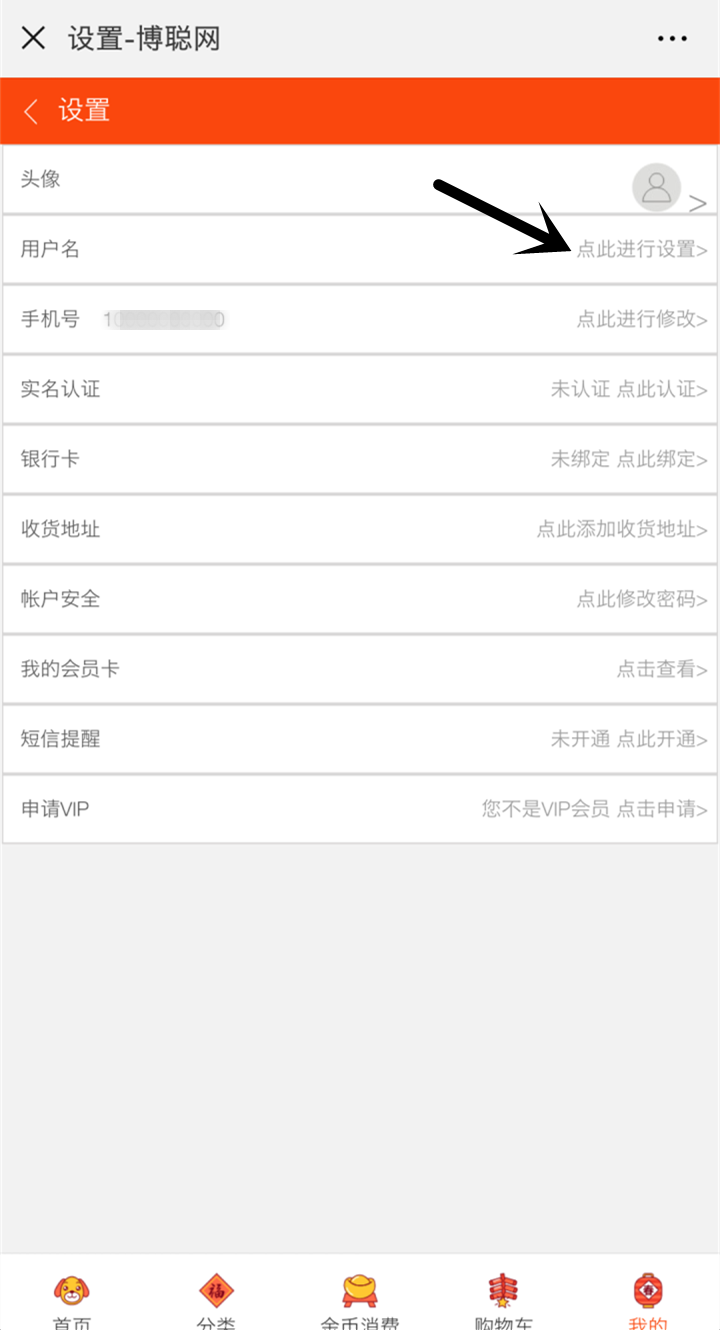Open 帐户安全 to change password

[360, 599]
